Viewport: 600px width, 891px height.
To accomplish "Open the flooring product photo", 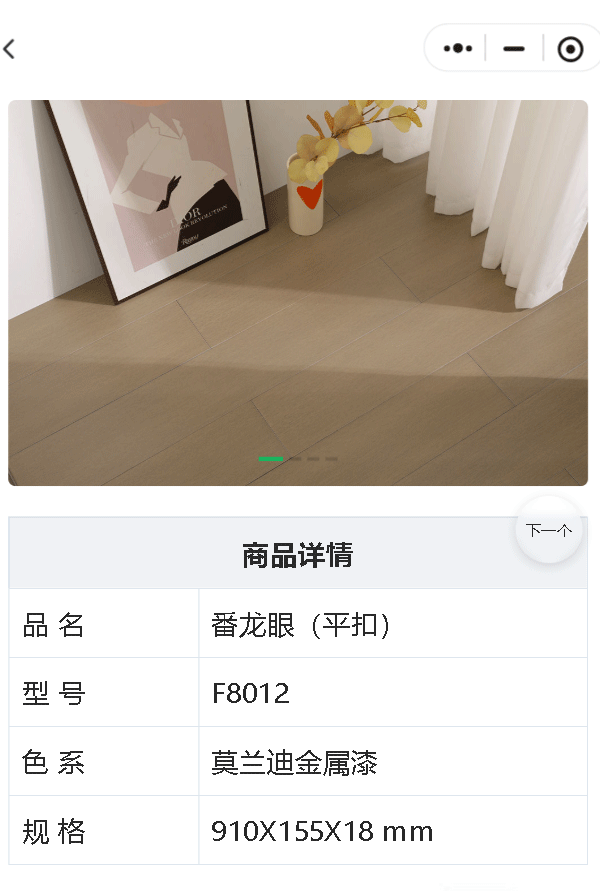I will pos(298,292).
